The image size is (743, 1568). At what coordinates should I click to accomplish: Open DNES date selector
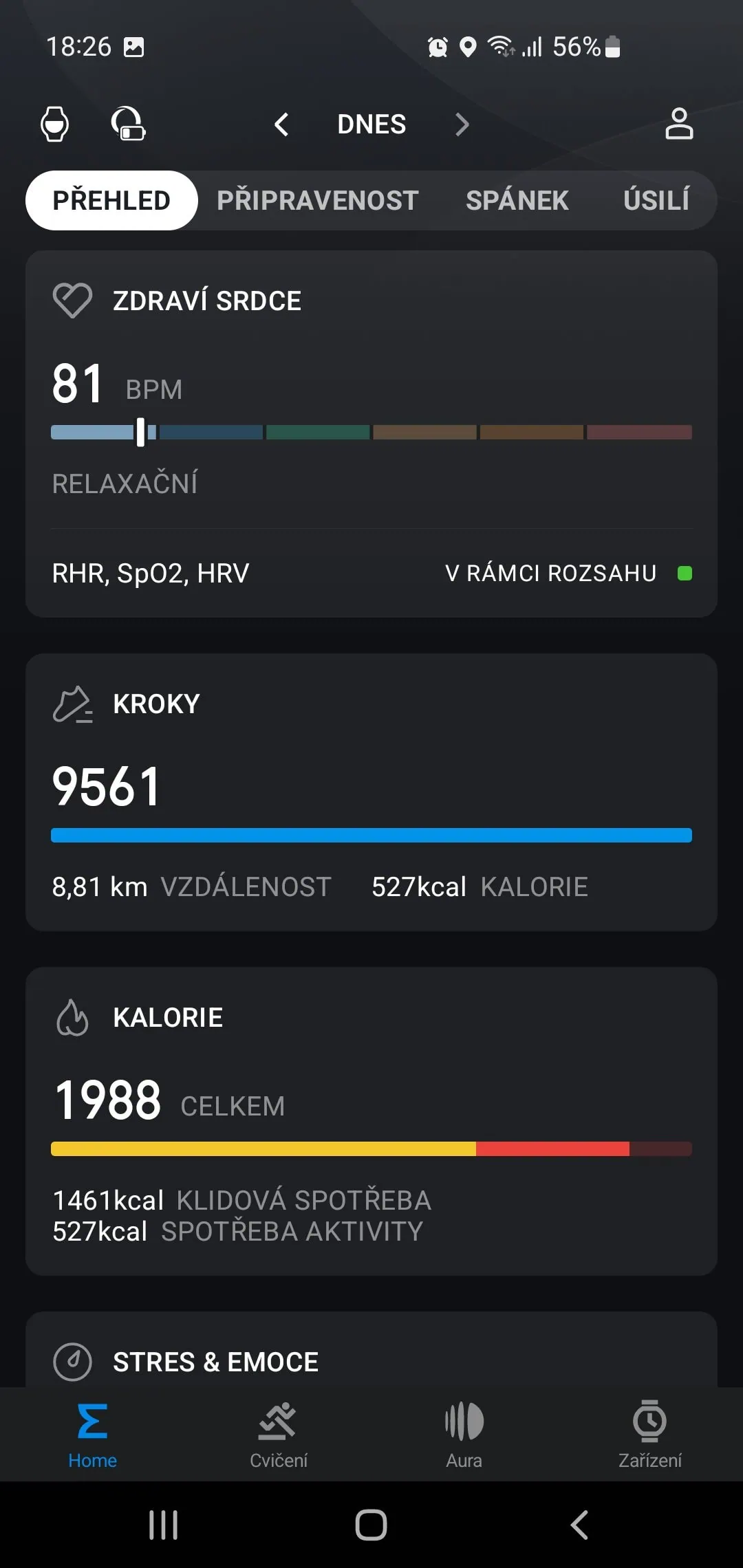(x=371, y=124)
